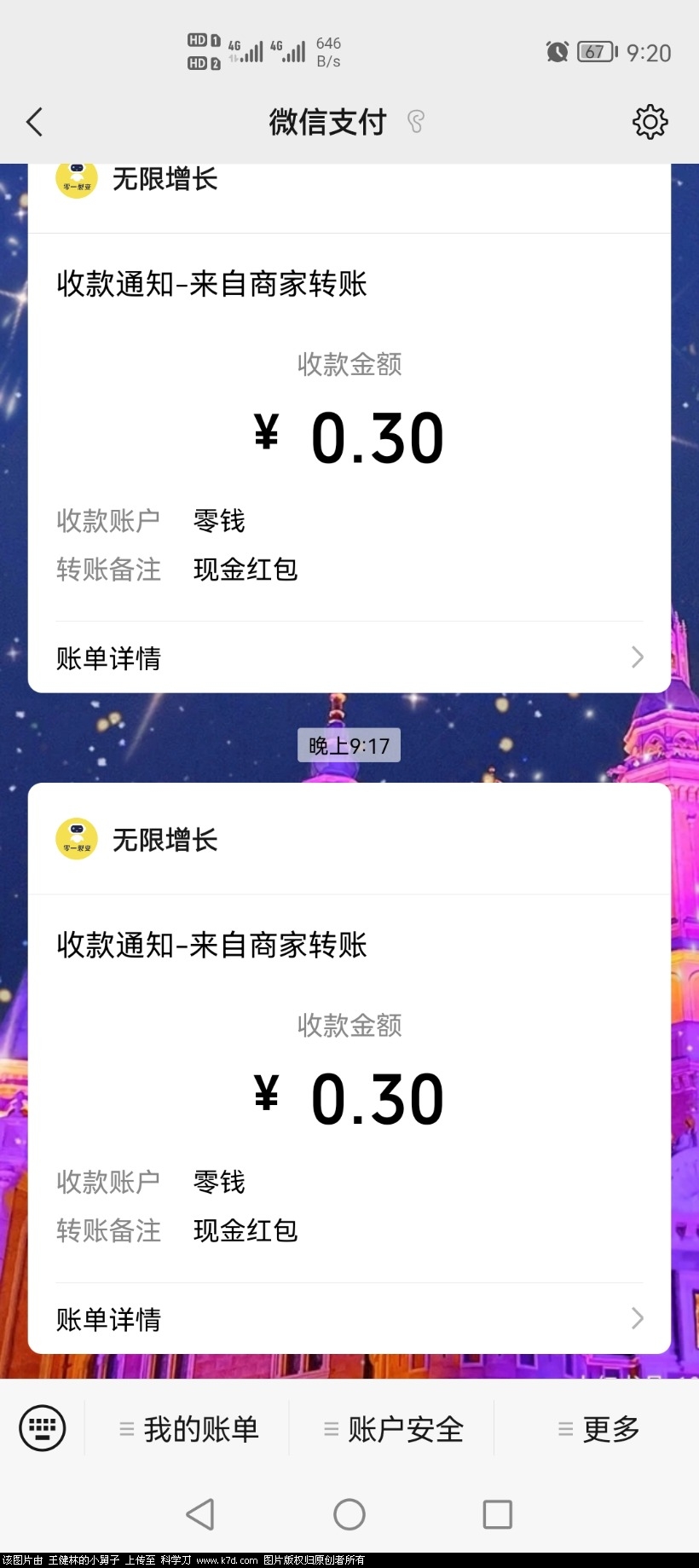The height and width of the screenshot is (1568, 699).
Task: Open the 账户安全 menu
Action: pos(394,1429)
